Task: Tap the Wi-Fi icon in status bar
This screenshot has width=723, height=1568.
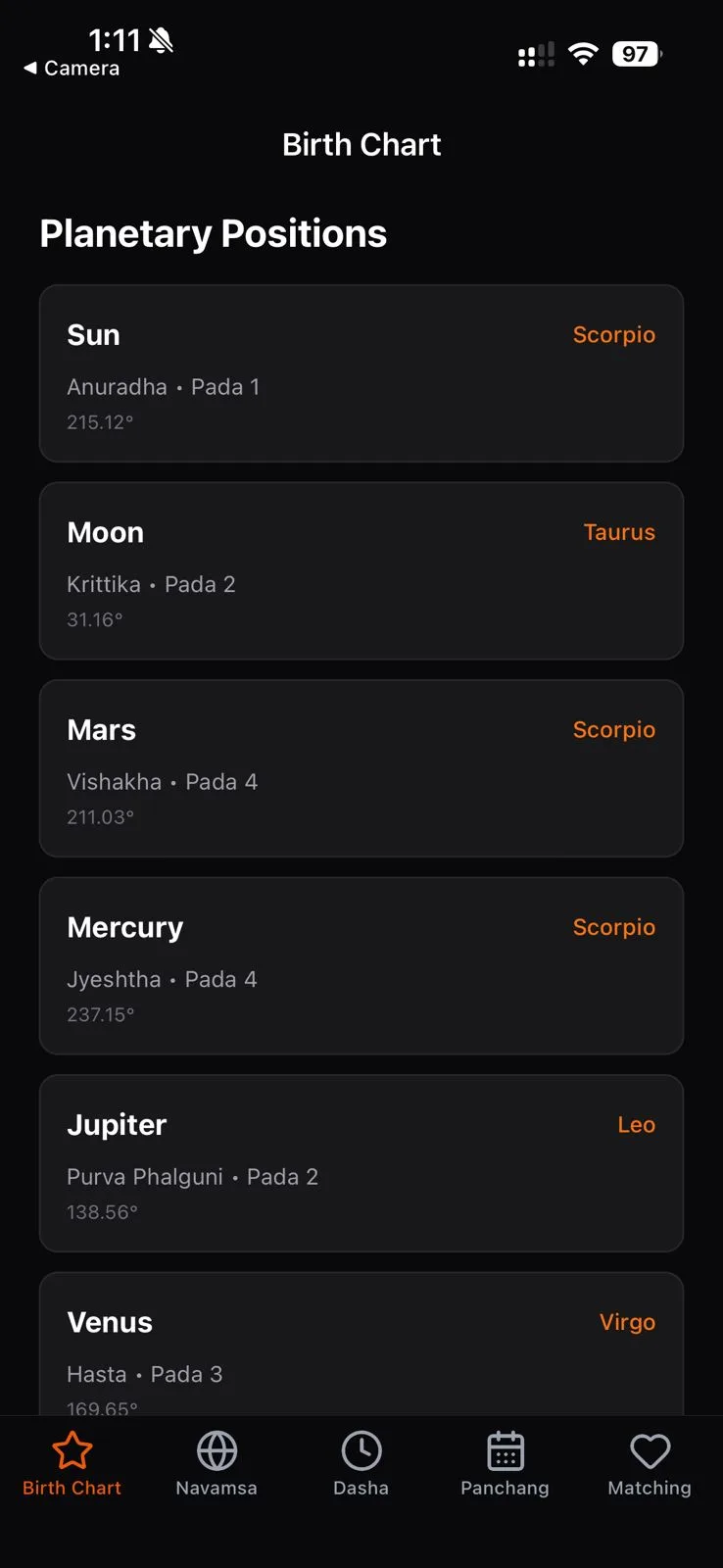Action: point(583,54)
